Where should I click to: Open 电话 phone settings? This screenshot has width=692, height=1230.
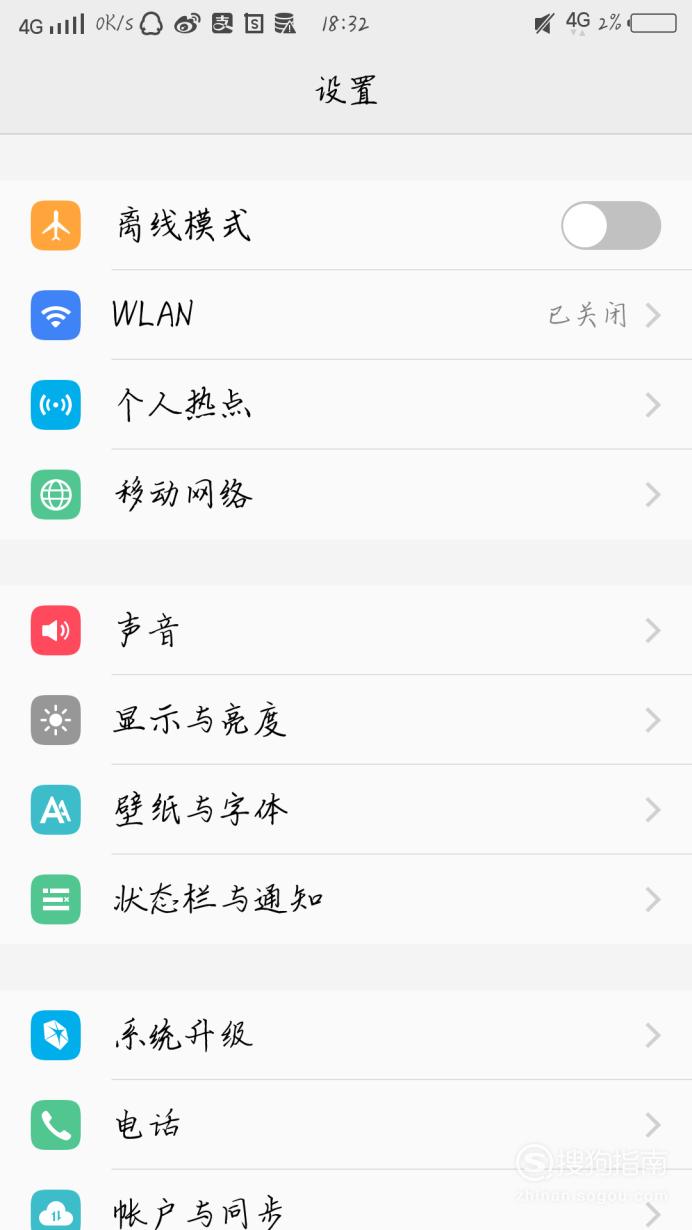pyautogui.click(x=346, y=1125)
